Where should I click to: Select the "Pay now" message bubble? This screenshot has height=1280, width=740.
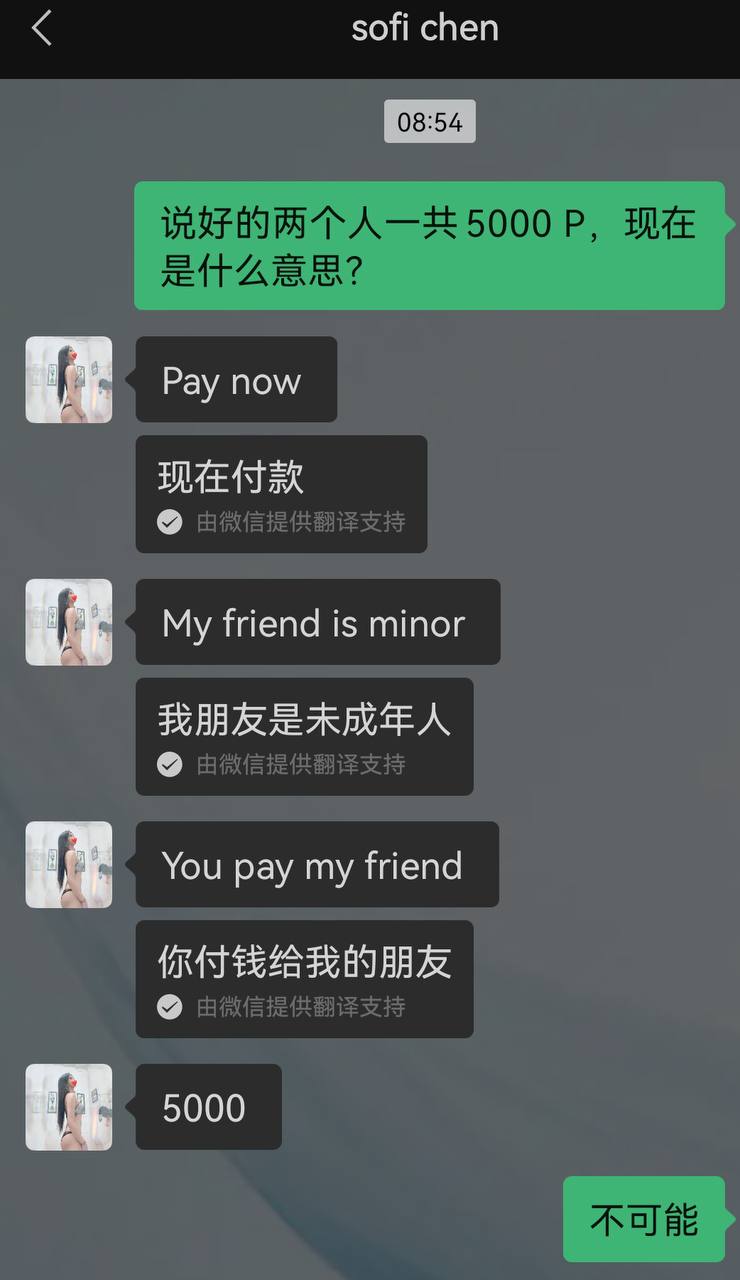coord(236,379)
